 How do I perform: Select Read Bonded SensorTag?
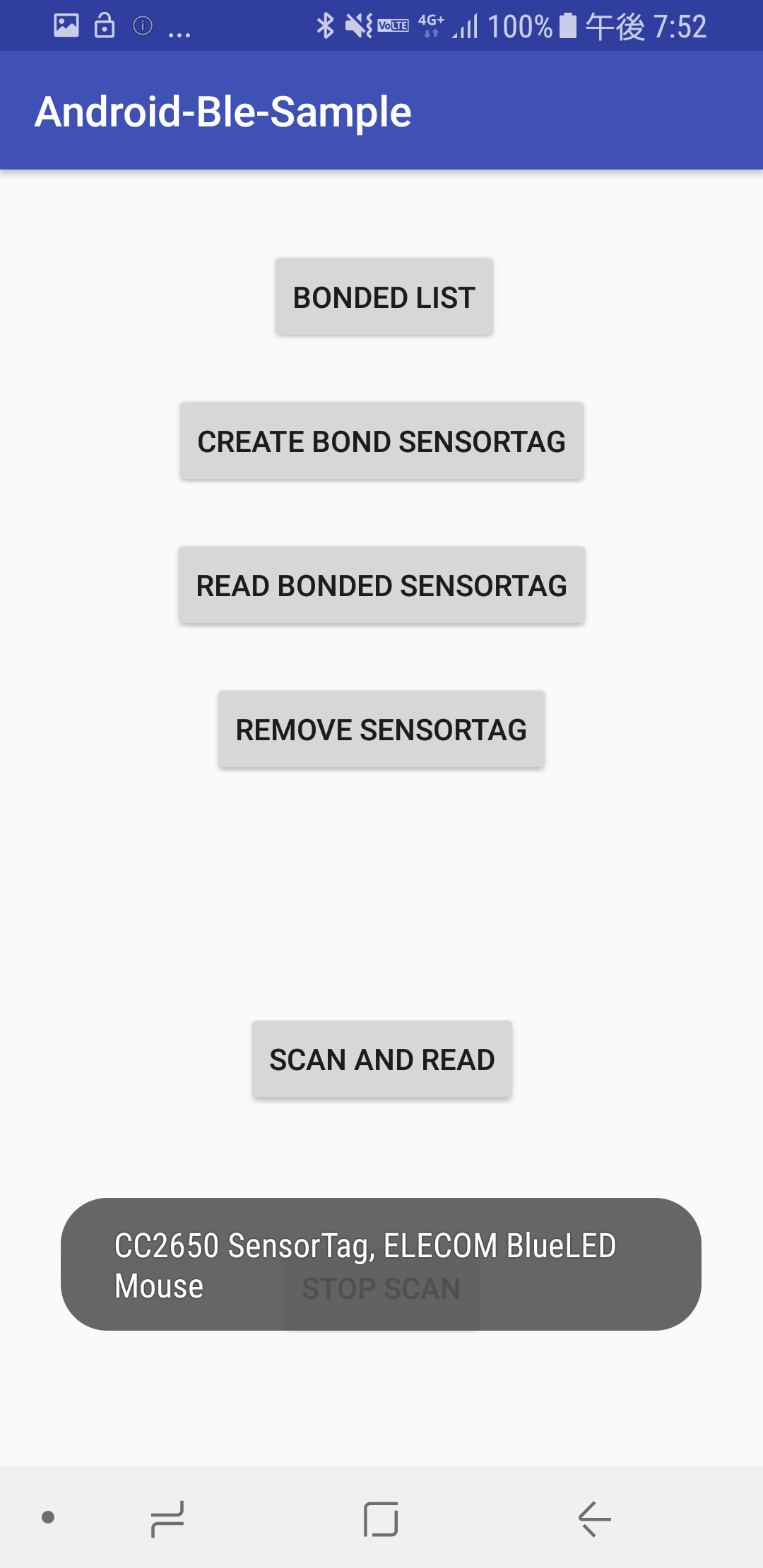click(381, 586)
